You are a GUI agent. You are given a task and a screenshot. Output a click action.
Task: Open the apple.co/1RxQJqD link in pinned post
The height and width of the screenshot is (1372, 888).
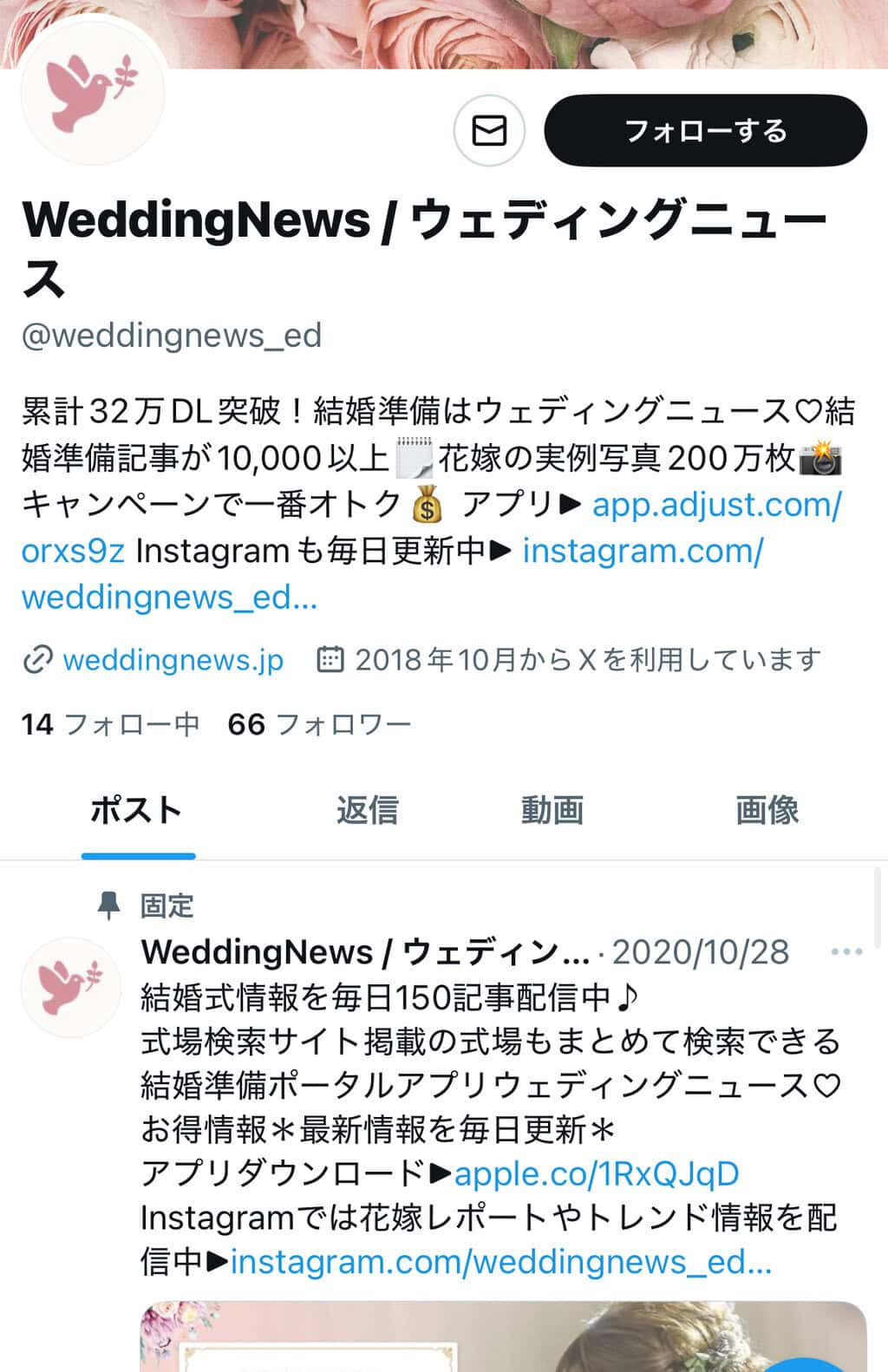click(x=597, y=1173)
